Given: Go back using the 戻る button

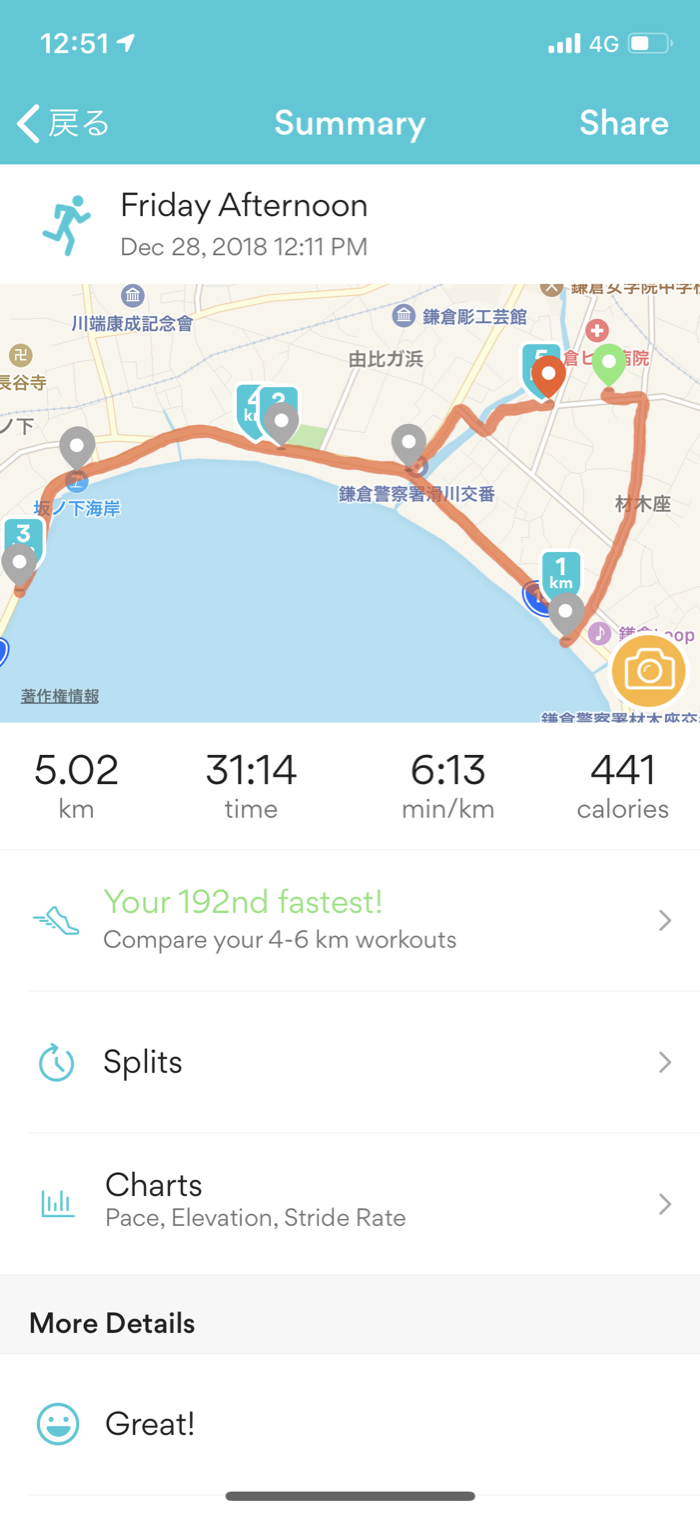Looking at the screenshot, I should pos(64,124).
